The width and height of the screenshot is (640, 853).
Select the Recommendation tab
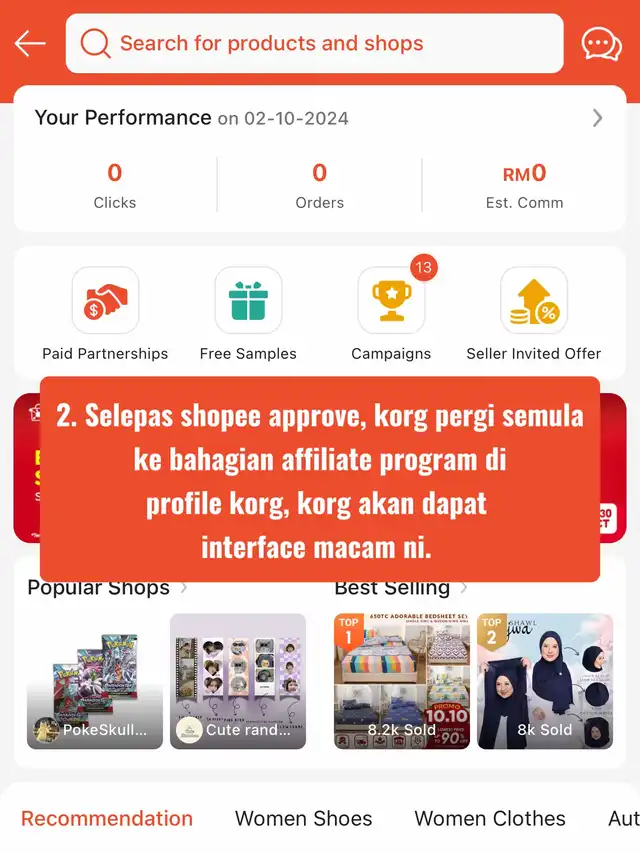pos(107,818)
